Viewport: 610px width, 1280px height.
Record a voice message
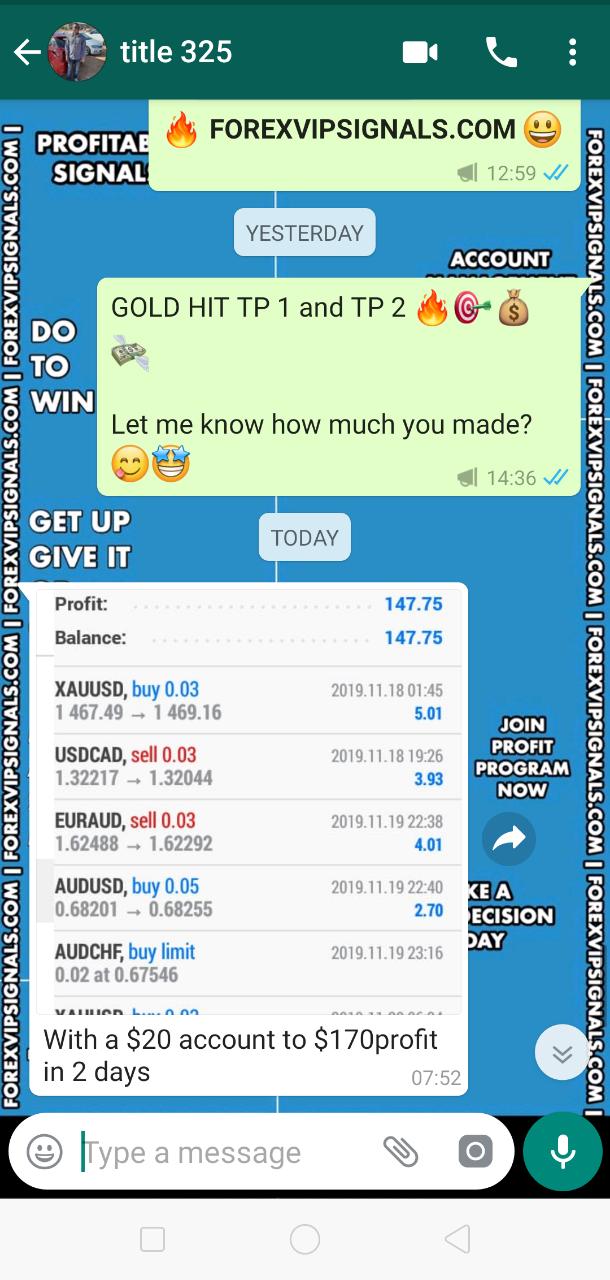click(563, 1152)
